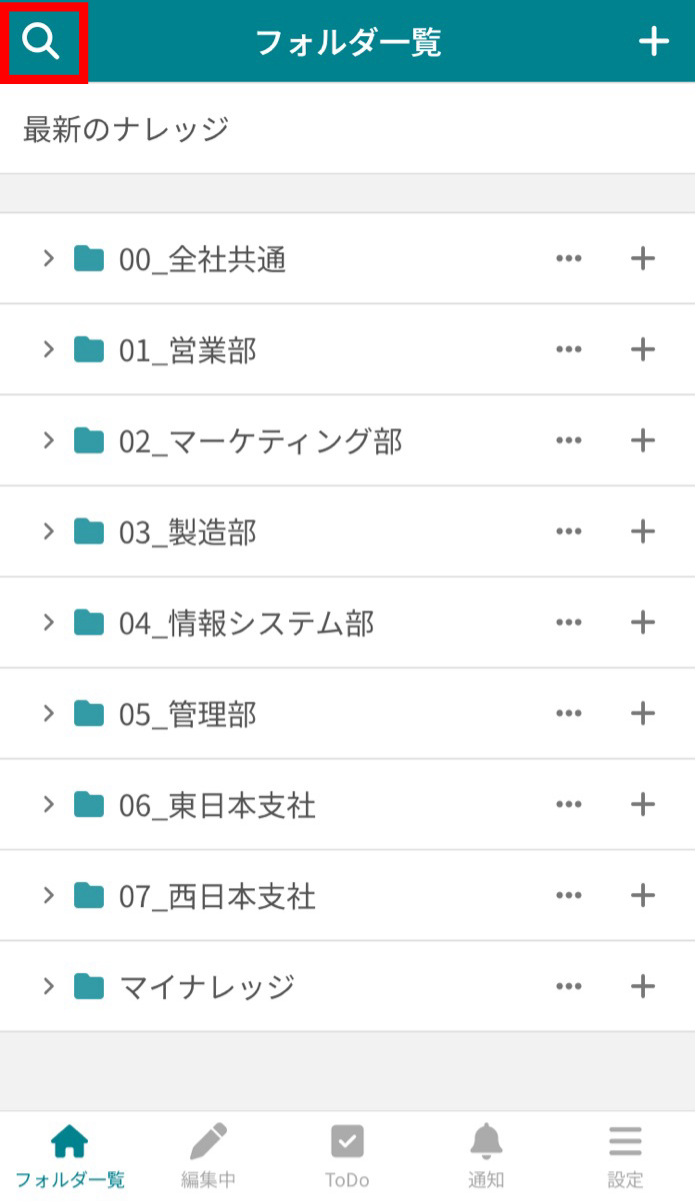Open more options for 00_全社共通
The height and width of the screenshot is (1201, 695).
coord(568,259)
